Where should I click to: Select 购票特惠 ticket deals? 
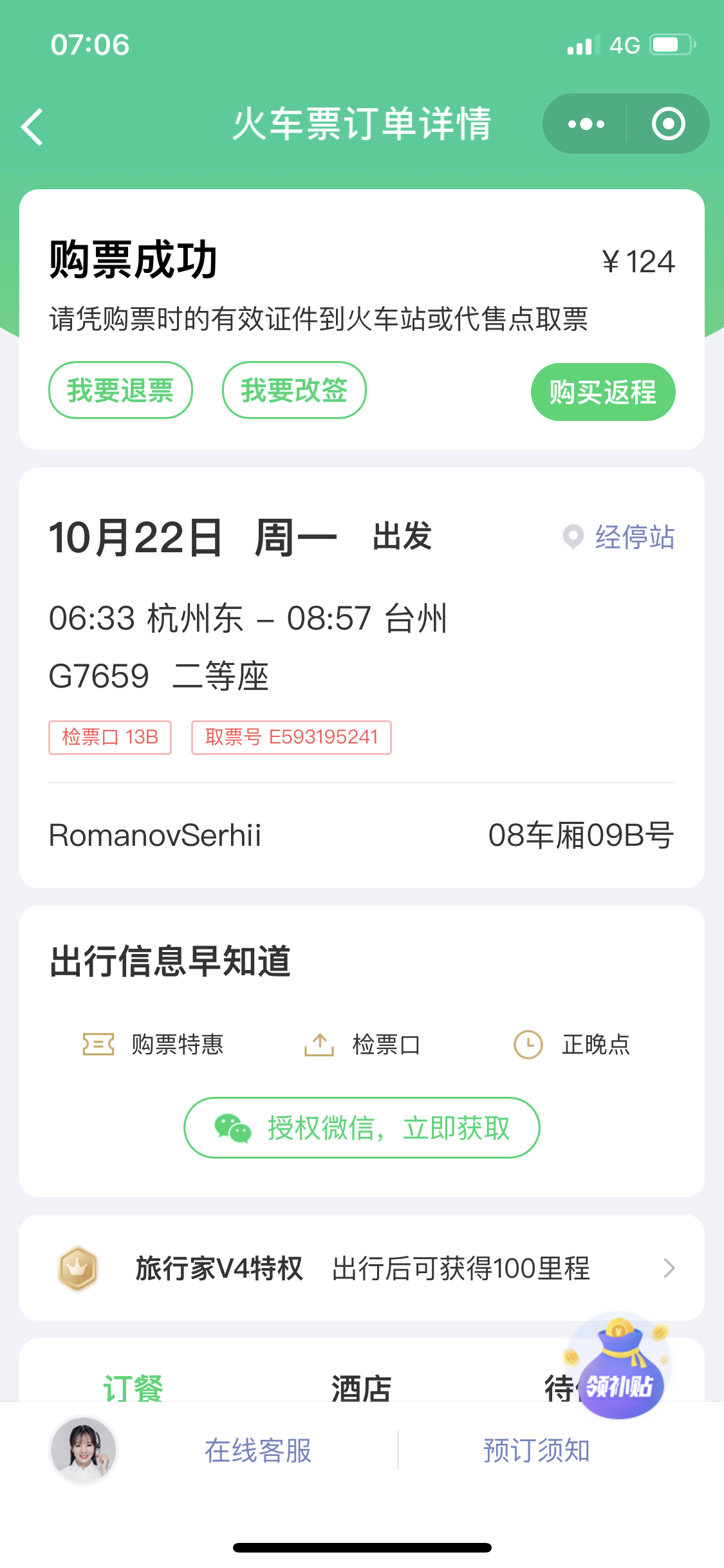click(x=153, y=1044)
